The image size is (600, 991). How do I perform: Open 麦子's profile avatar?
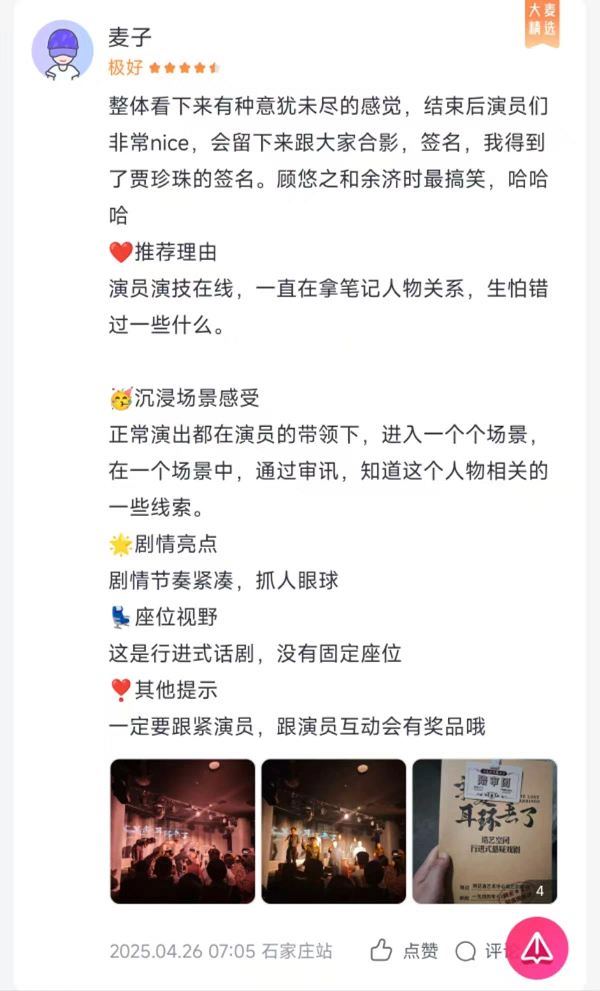pos(63,50)
